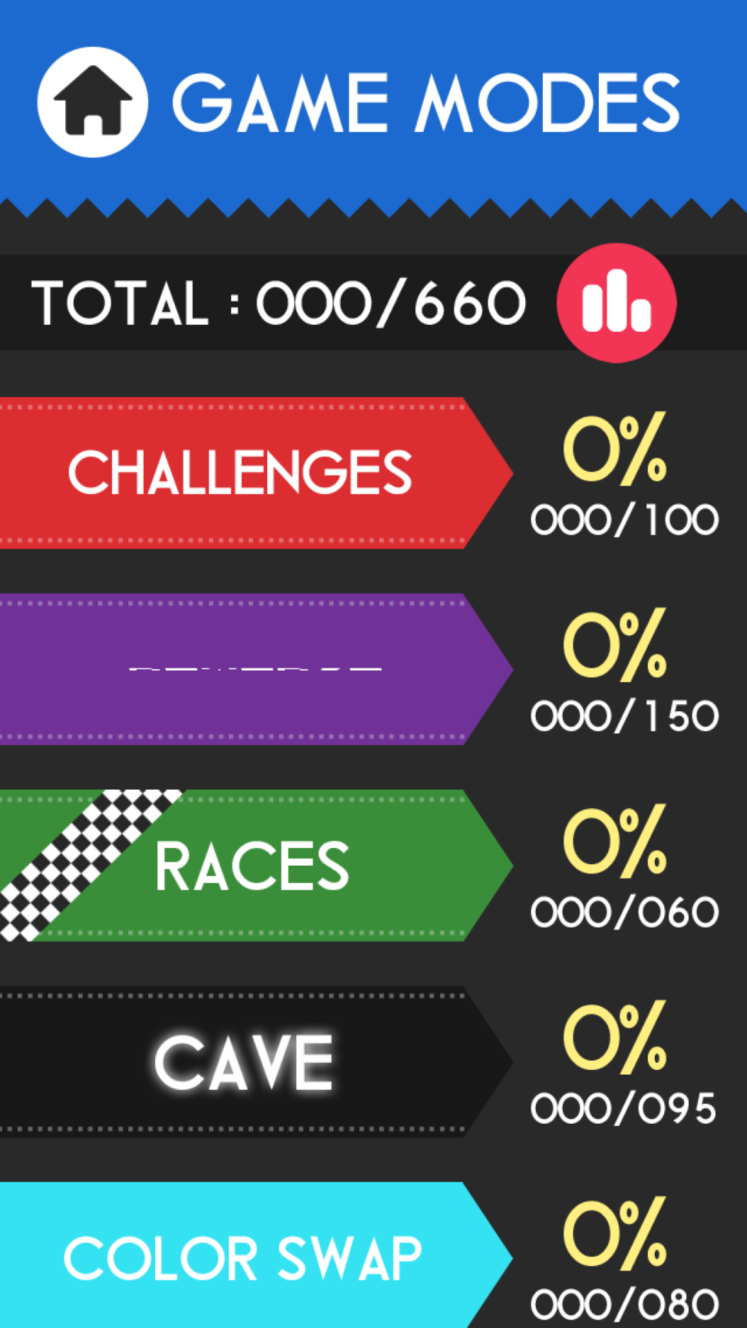Return to the home screen via house icon
The height and width of the screenshot is (1328, 747).
(x=93, y=101)
